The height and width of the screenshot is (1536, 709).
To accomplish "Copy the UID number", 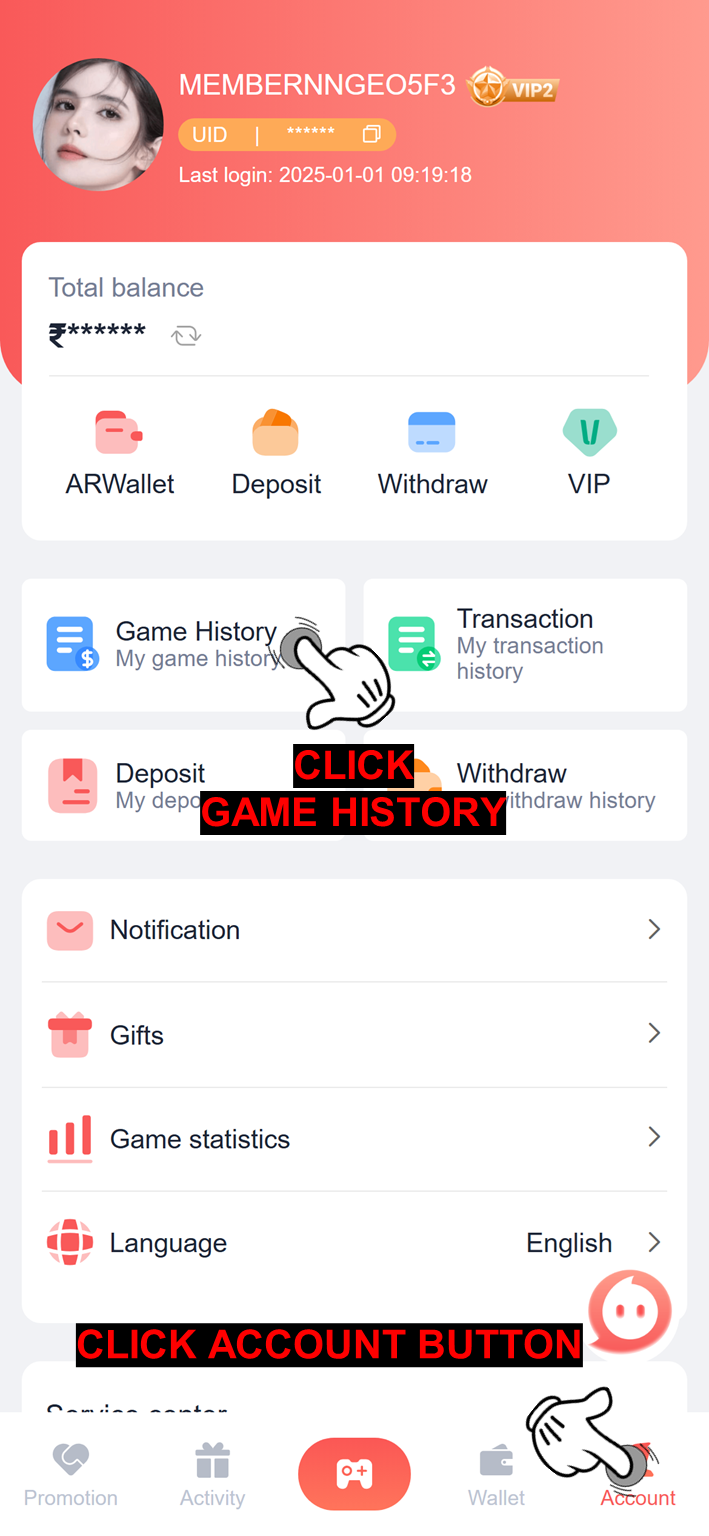I will (x=371, y=134).
